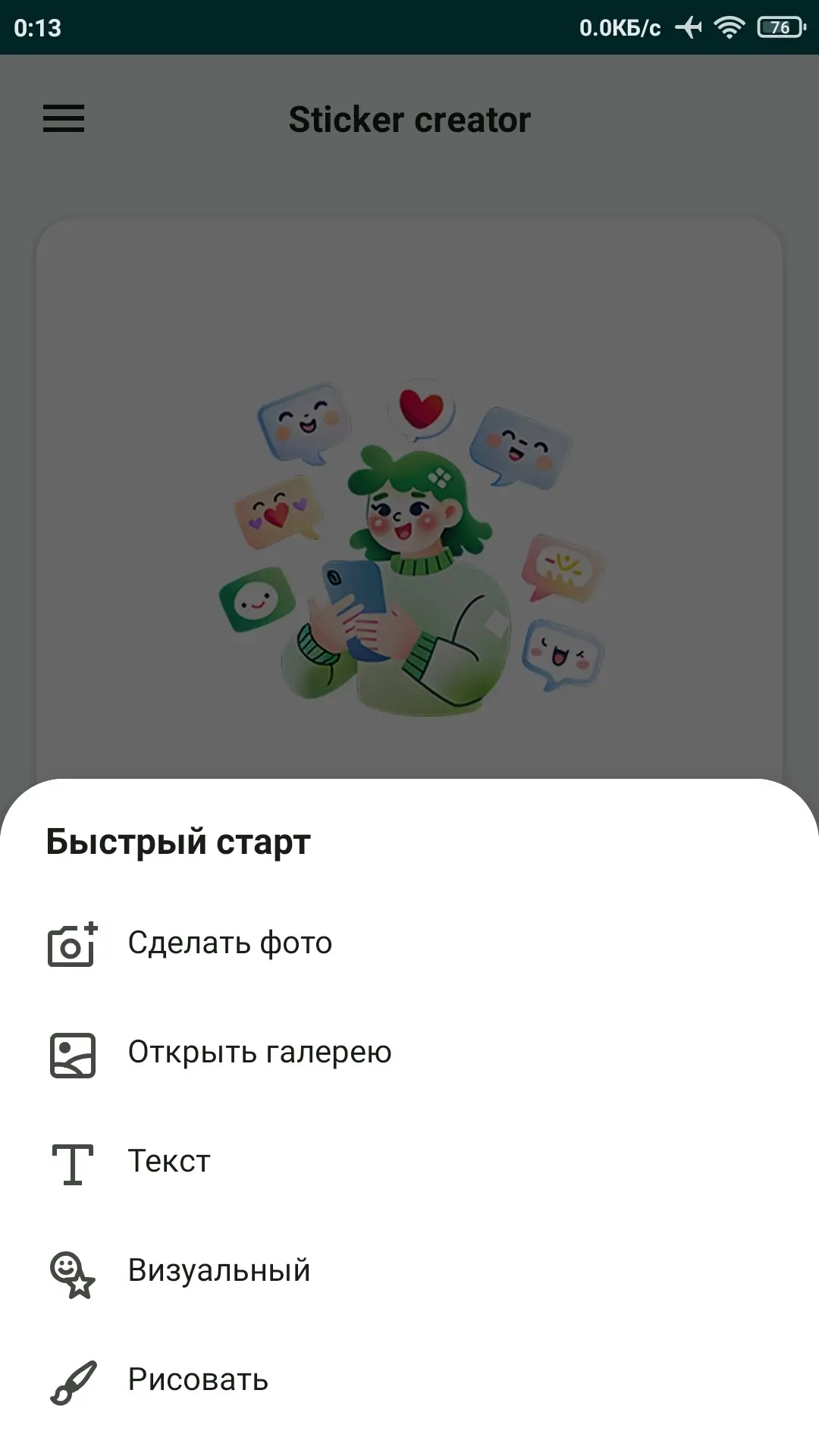Choose "Открыть галерею" option
The width and height of the screenshot is (819, 1456).
409,1053
